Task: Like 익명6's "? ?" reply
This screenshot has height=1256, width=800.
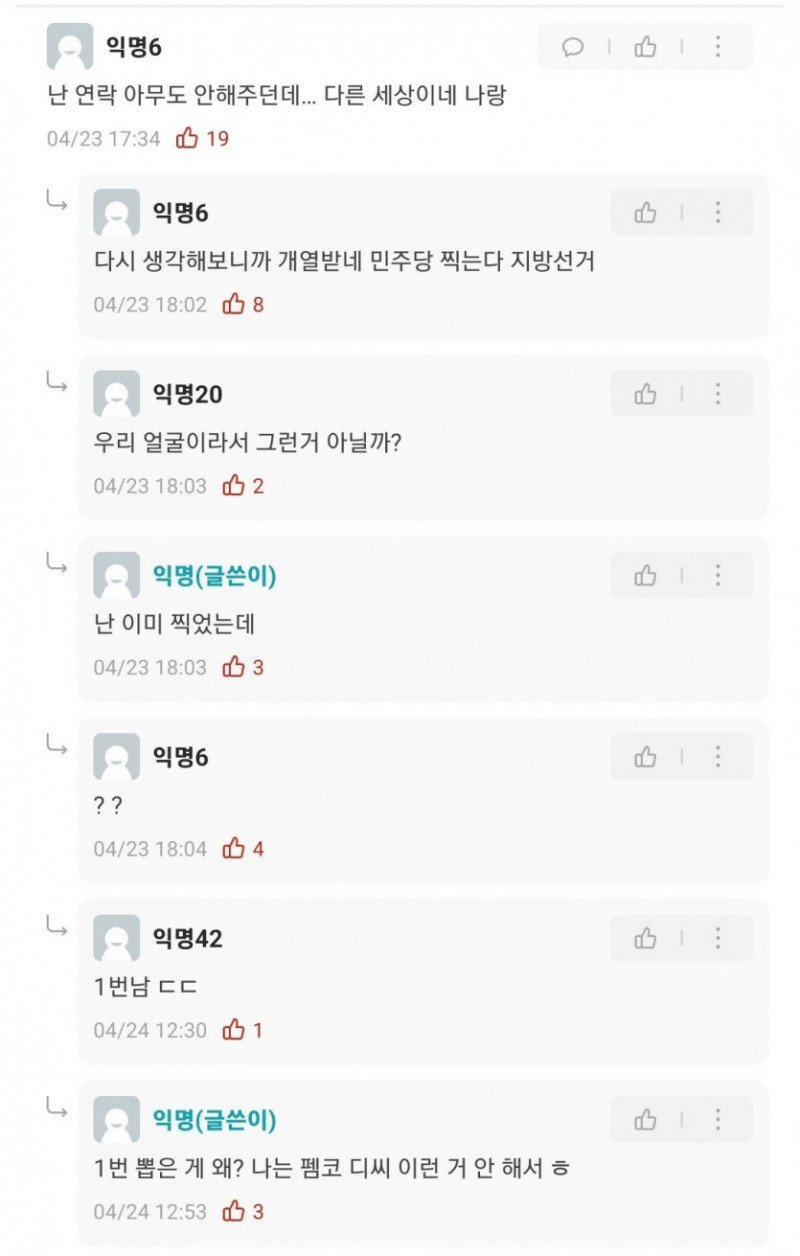Action: click(646, 757)
